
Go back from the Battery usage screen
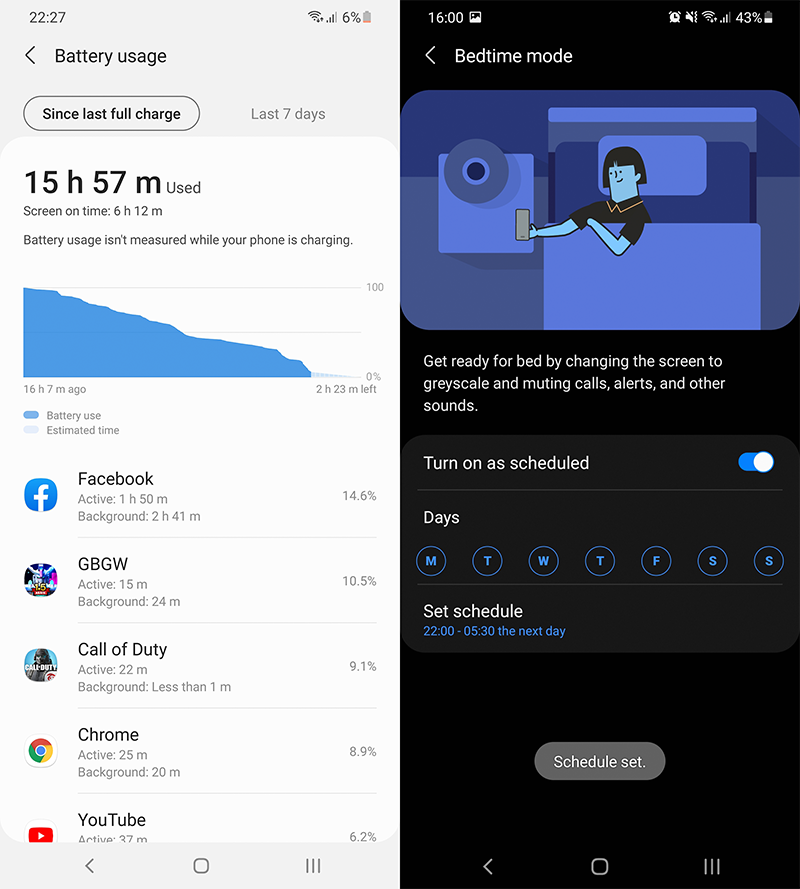click(30, 56)
